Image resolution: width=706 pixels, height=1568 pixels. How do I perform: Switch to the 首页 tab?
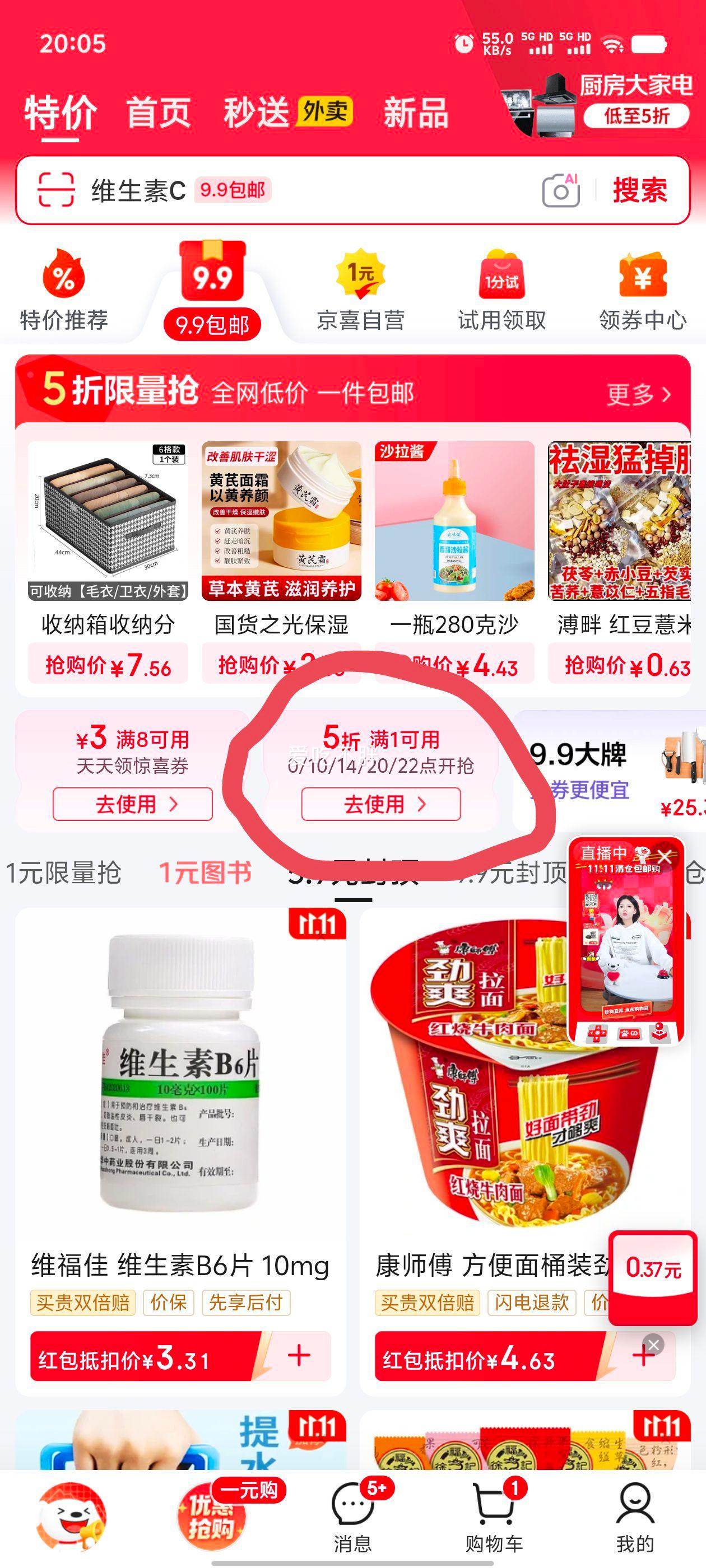[157, 113]
